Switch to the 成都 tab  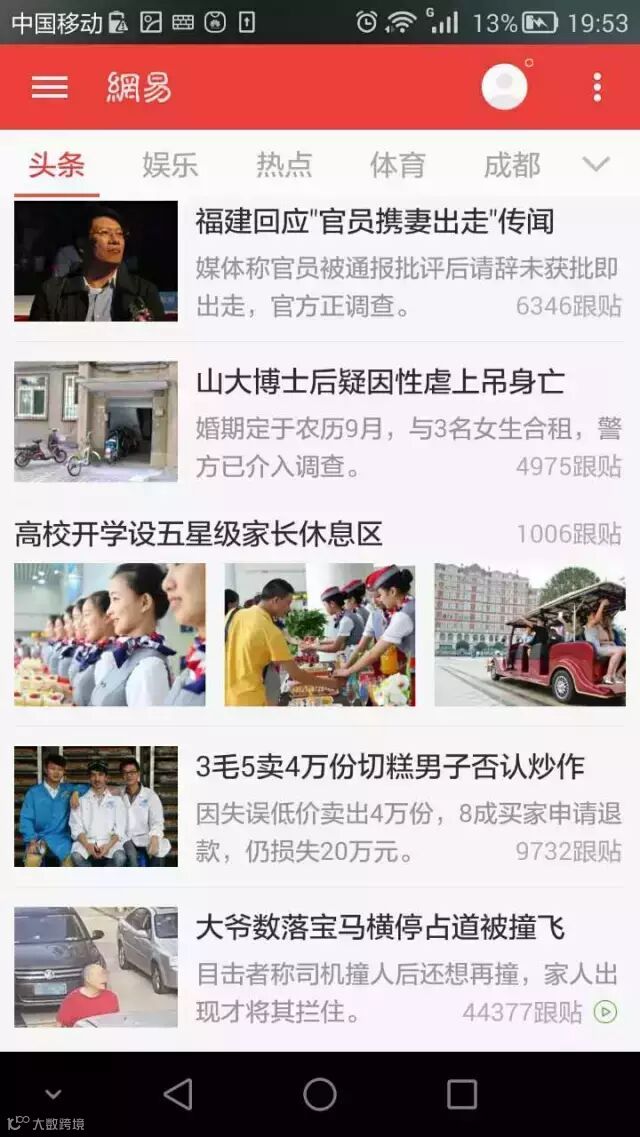512,165
